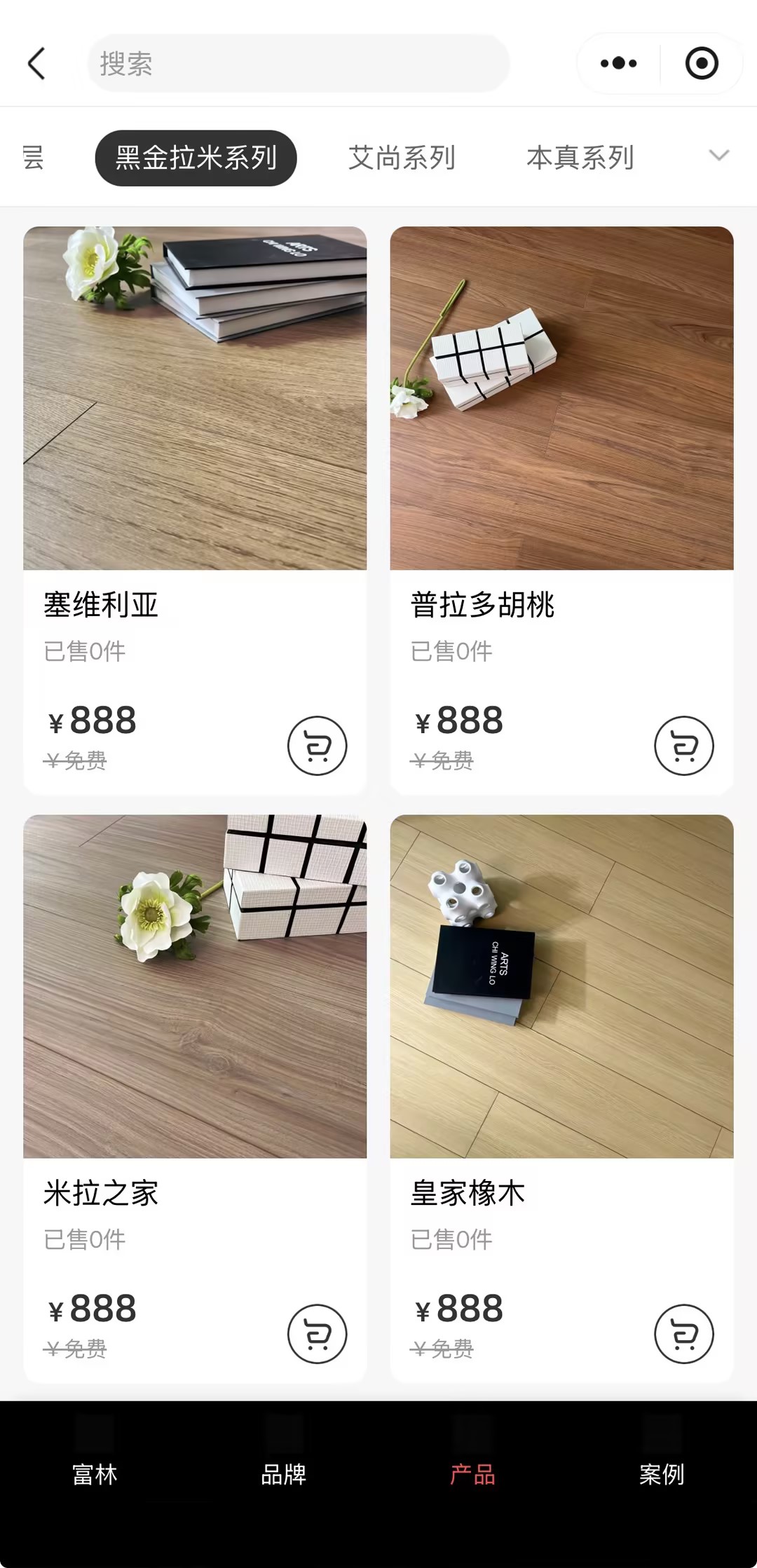Select the 产品 bottom tab
Image resolution: width=757 pixels, height=1568 pixels.
tap(473, 1458)
